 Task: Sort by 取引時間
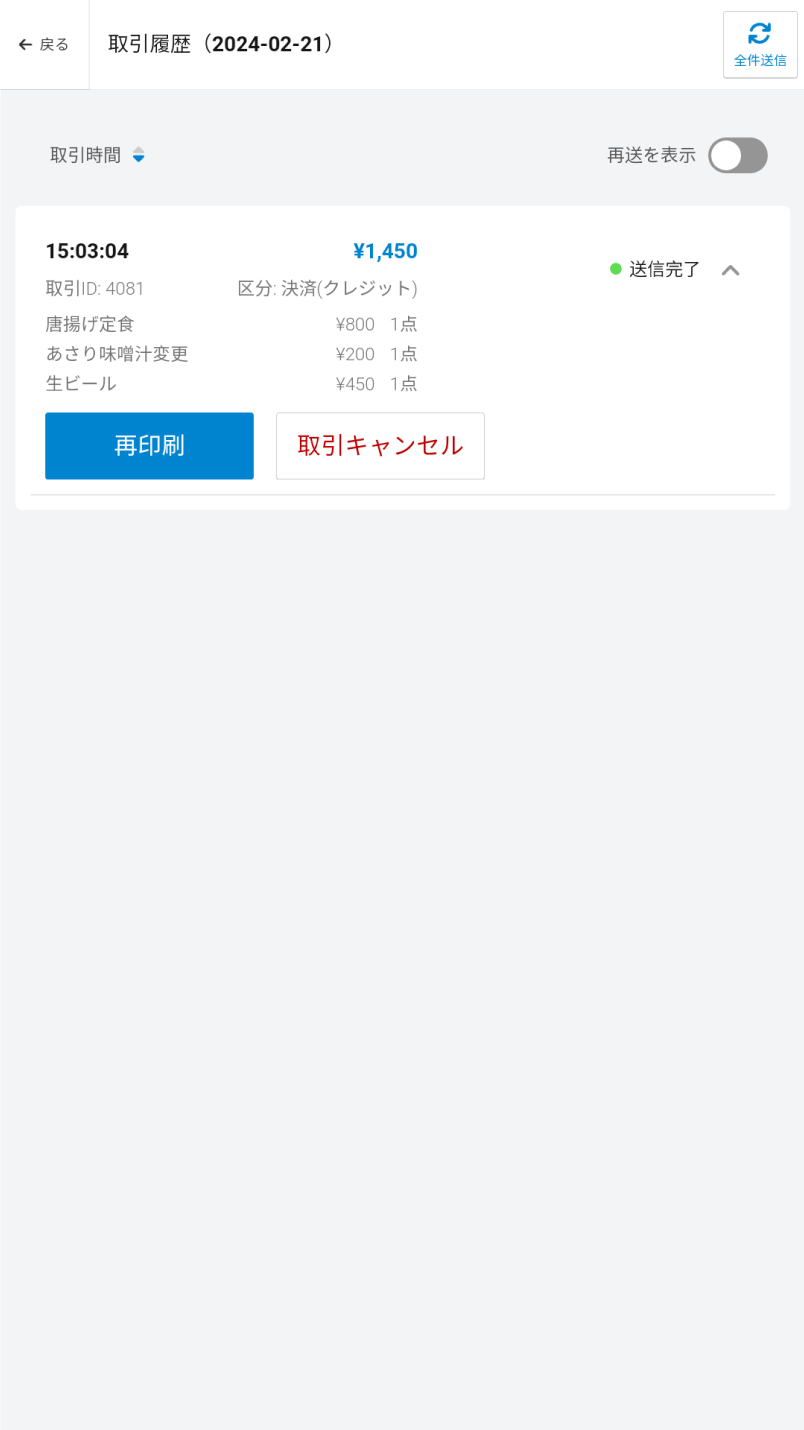click(98, 155)
